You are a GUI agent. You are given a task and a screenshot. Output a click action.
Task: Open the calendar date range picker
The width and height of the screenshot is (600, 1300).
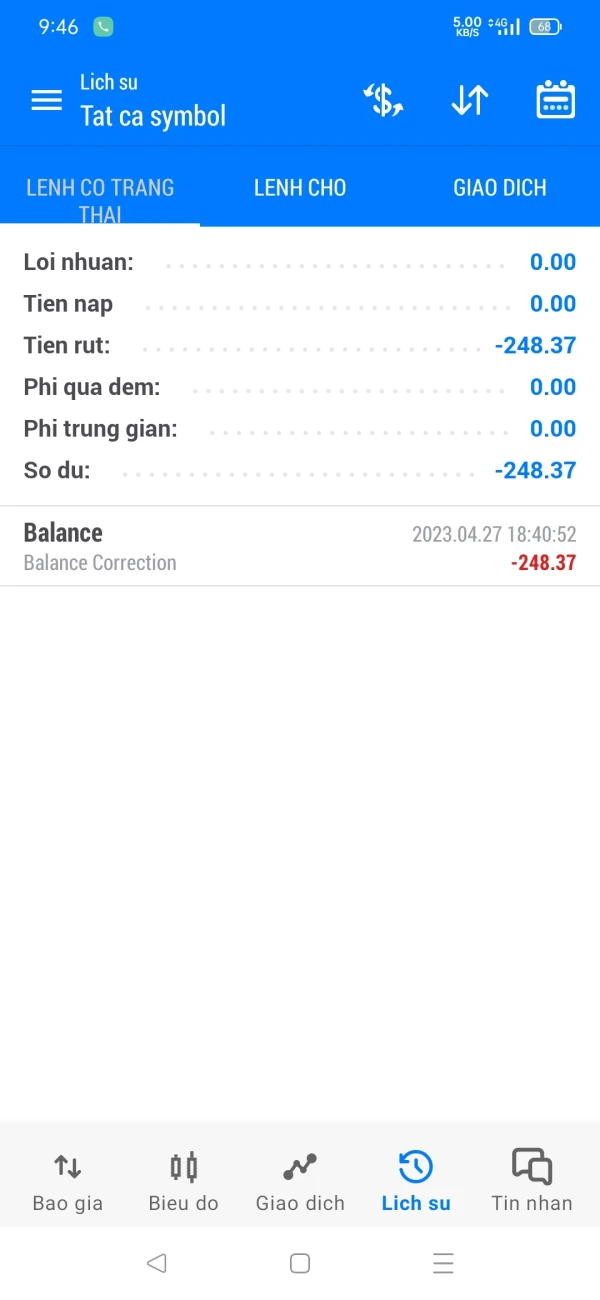point(555,100)
